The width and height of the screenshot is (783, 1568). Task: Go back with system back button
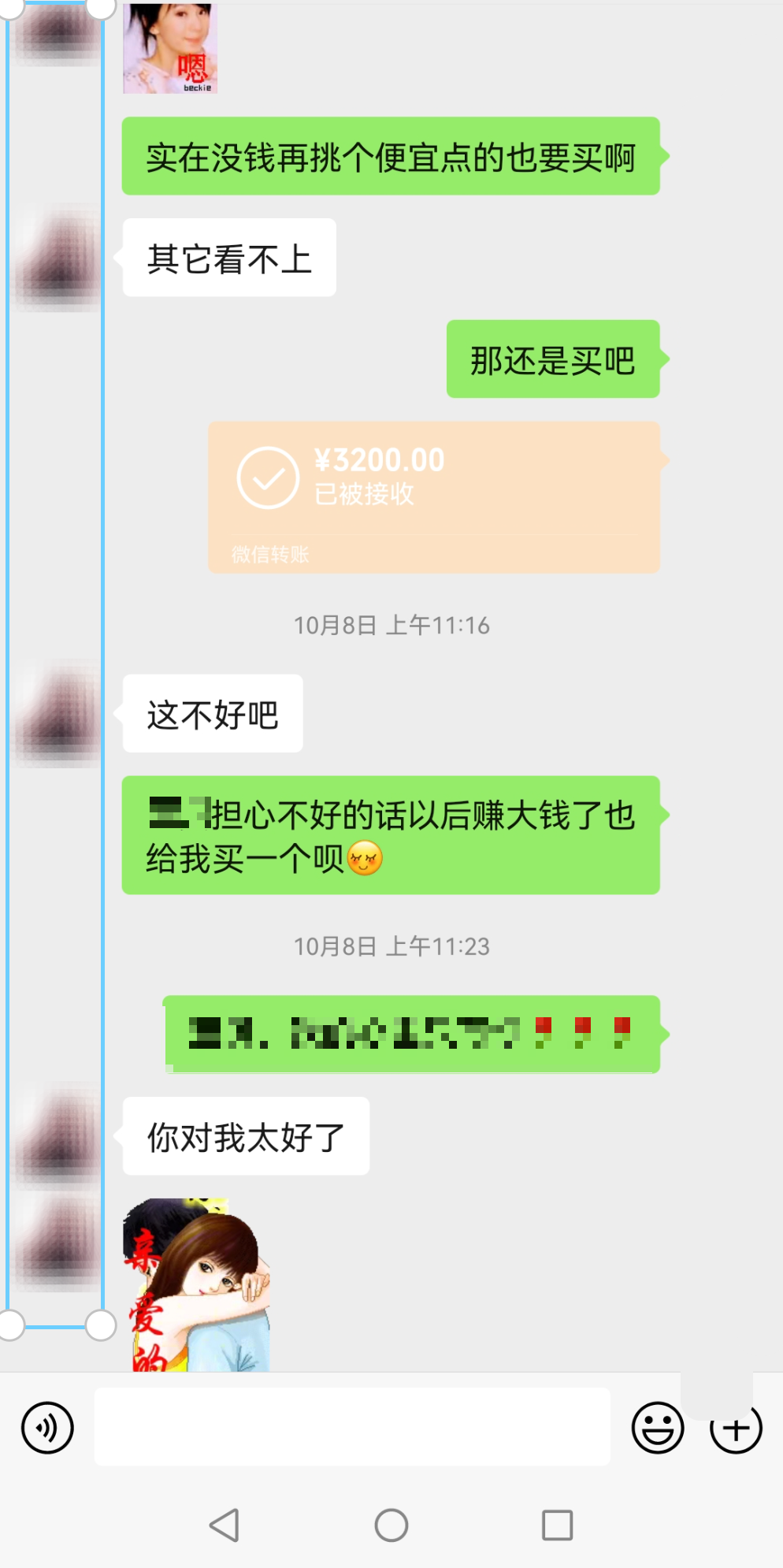[225, 1525]
